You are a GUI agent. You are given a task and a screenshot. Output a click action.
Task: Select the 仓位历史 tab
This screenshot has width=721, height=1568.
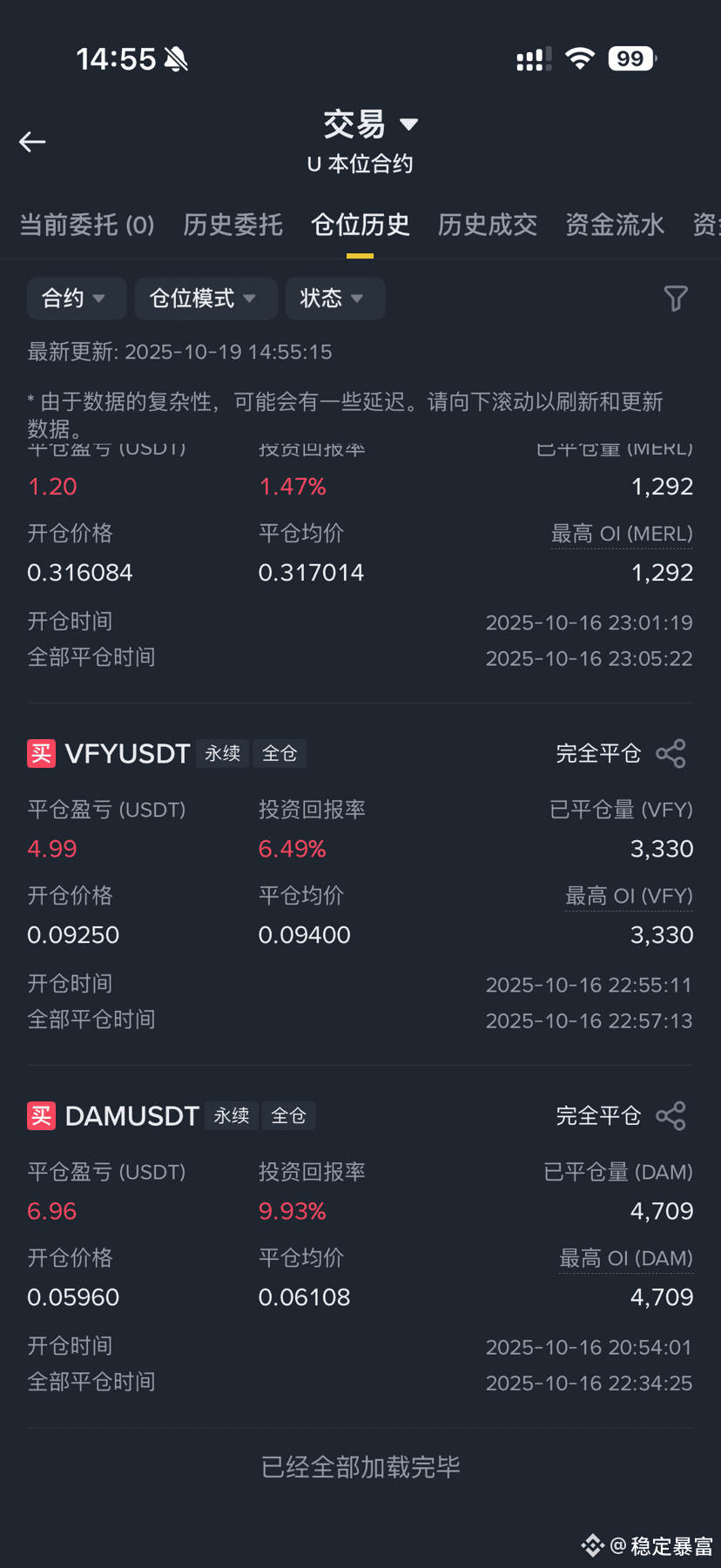(360, 225)
